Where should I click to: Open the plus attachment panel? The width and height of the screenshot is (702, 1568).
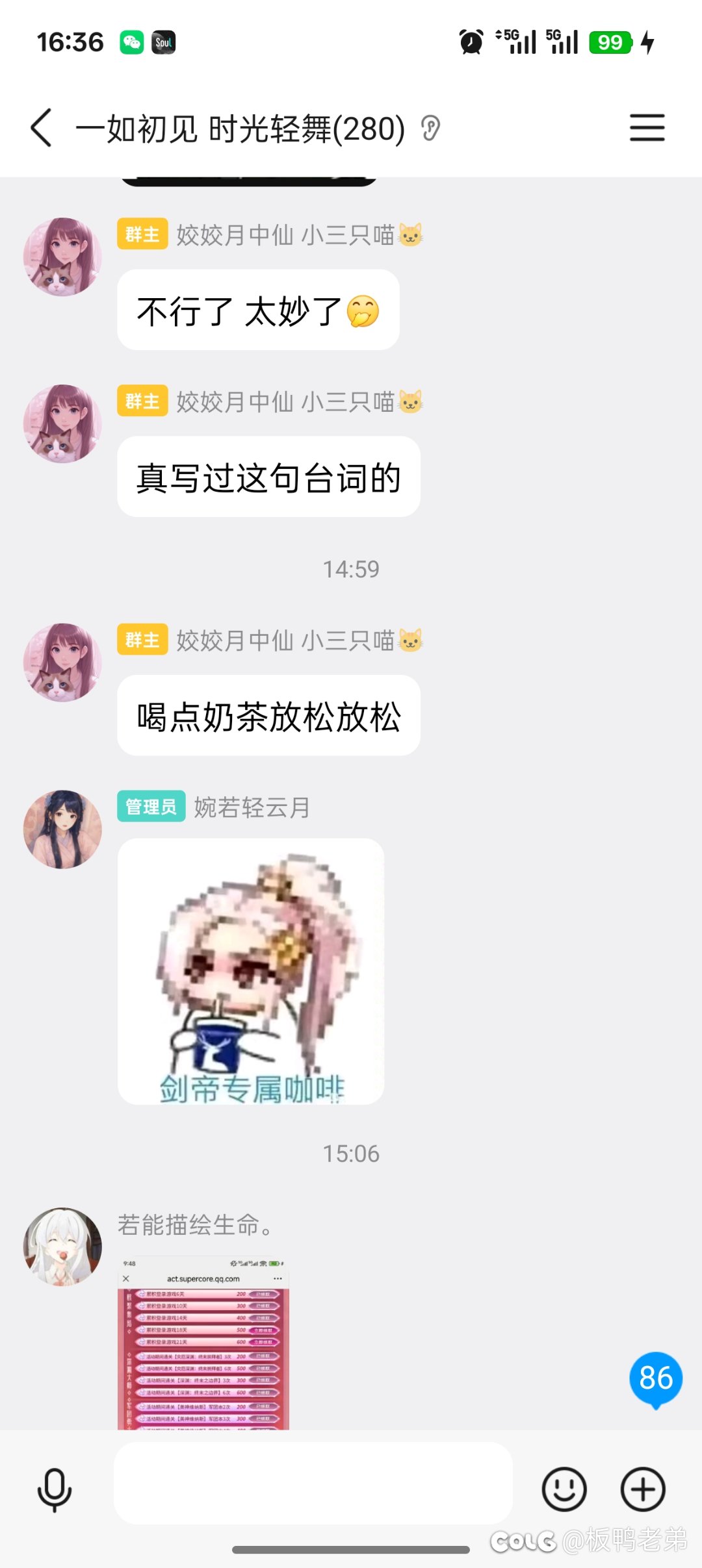click(x=643, y=1489)
